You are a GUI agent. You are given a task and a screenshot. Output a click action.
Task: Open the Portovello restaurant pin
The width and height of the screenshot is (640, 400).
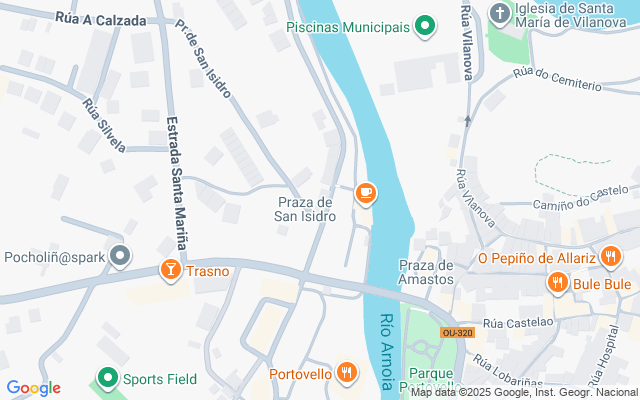tap(346, 374)
